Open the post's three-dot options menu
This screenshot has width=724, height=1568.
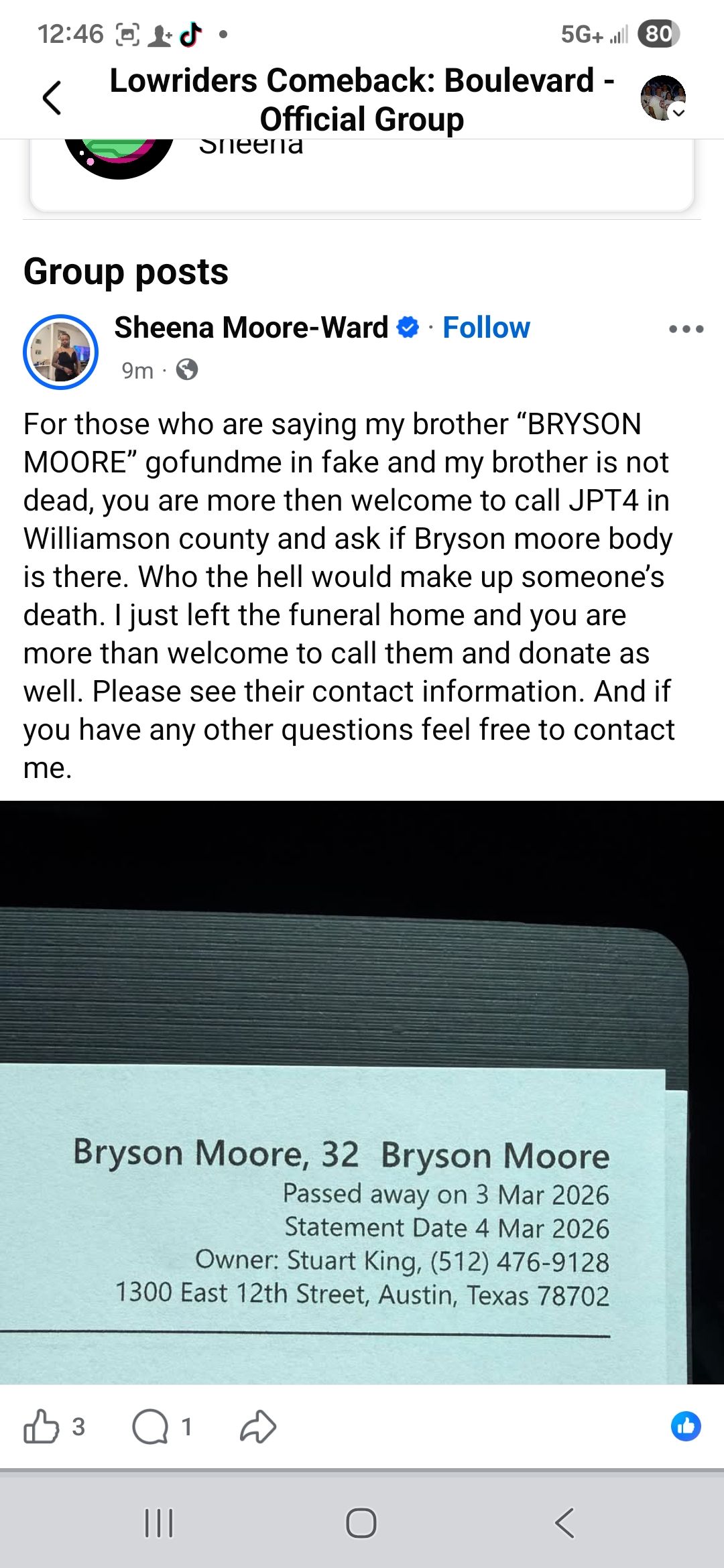[x=686, y=329]
